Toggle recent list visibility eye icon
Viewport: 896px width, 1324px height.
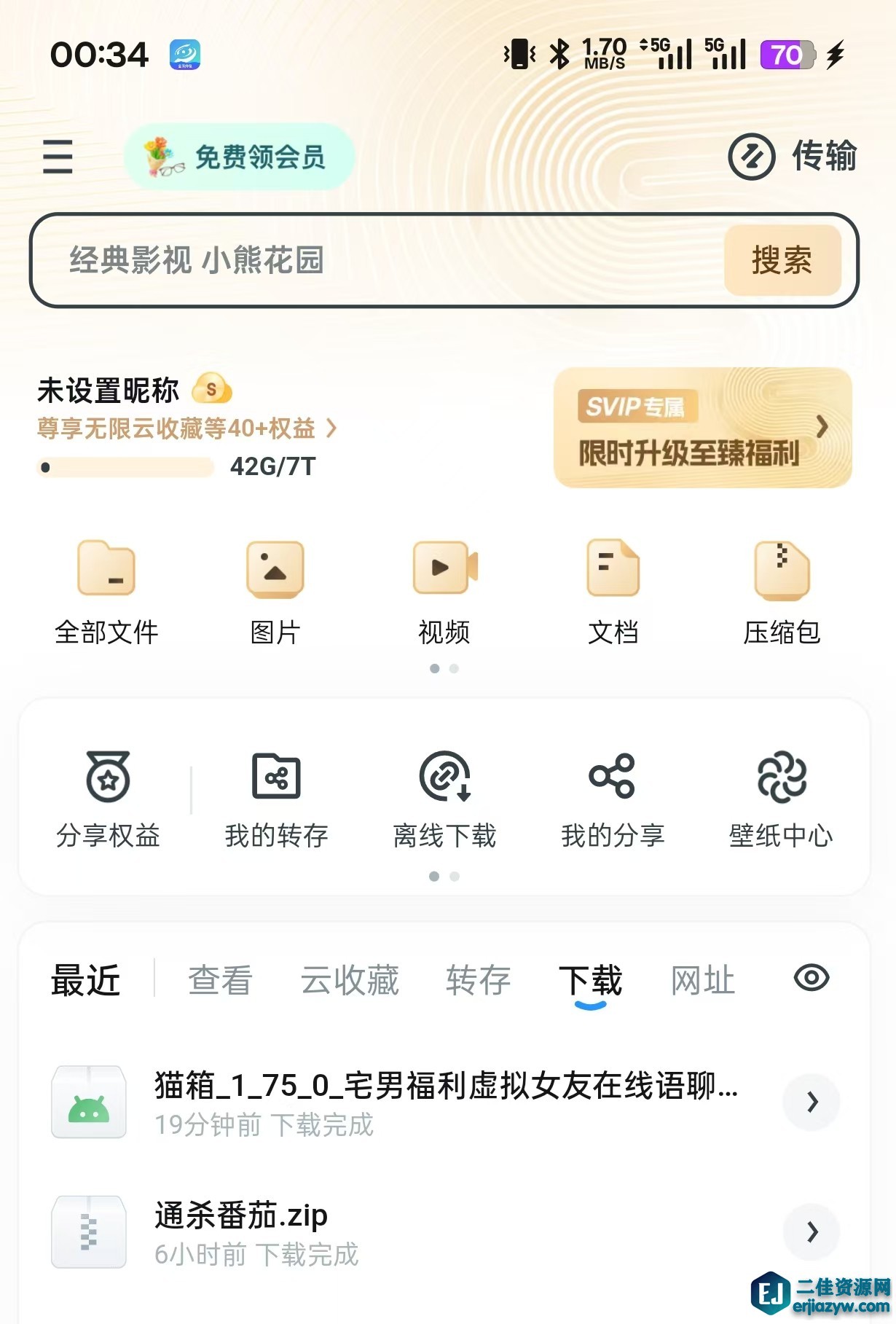click(x=811, y=978)
